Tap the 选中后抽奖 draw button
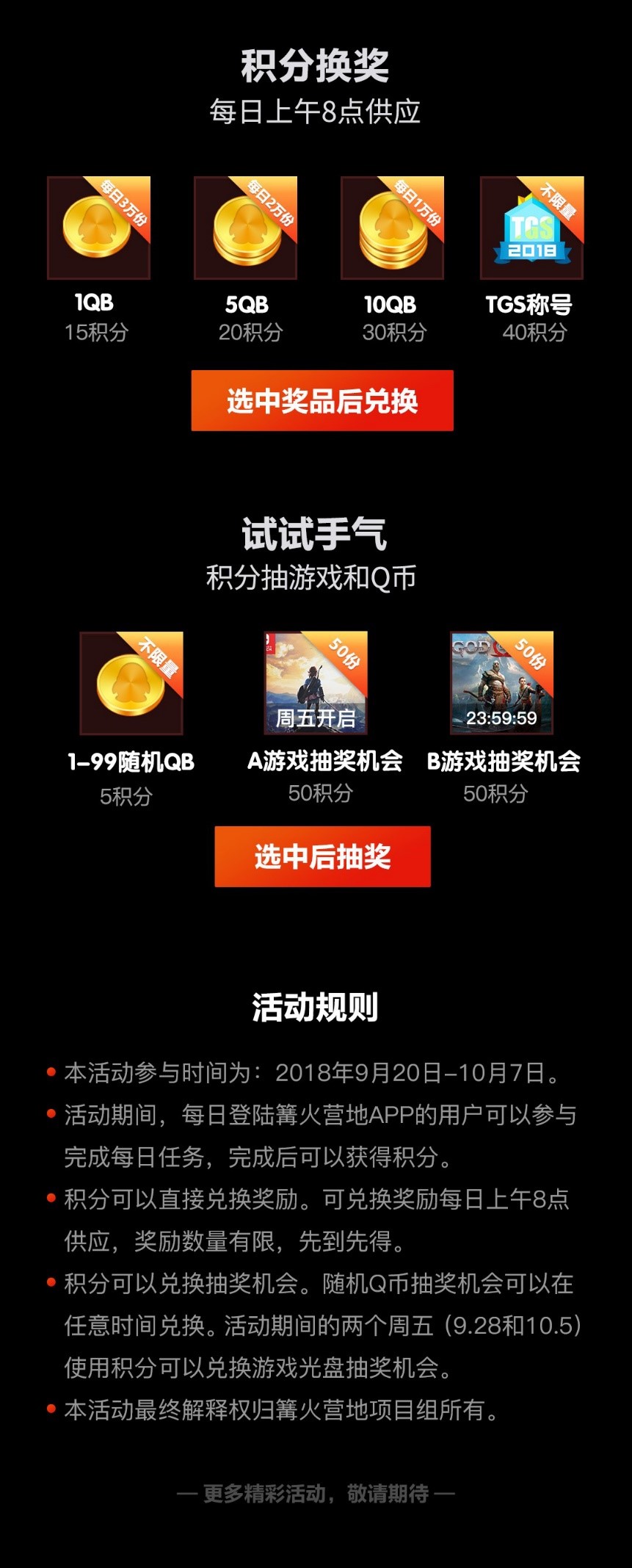Image resolution: width=632 pixels, height=1568 pixels. point(322,856)
